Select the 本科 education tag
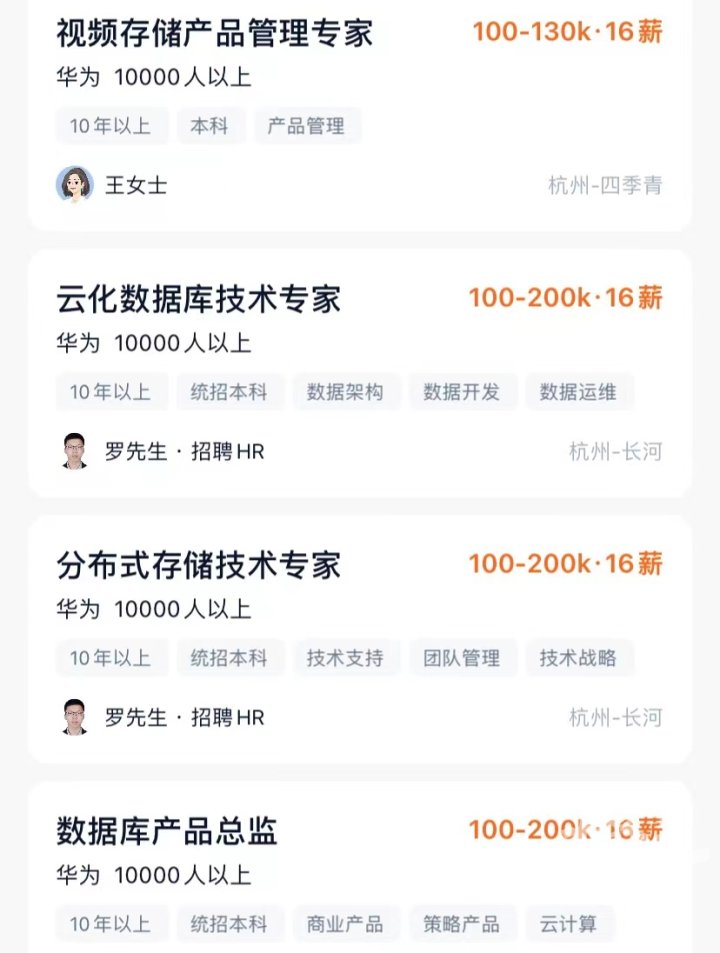This screenshot has height=953, width=720. point(210,125)
